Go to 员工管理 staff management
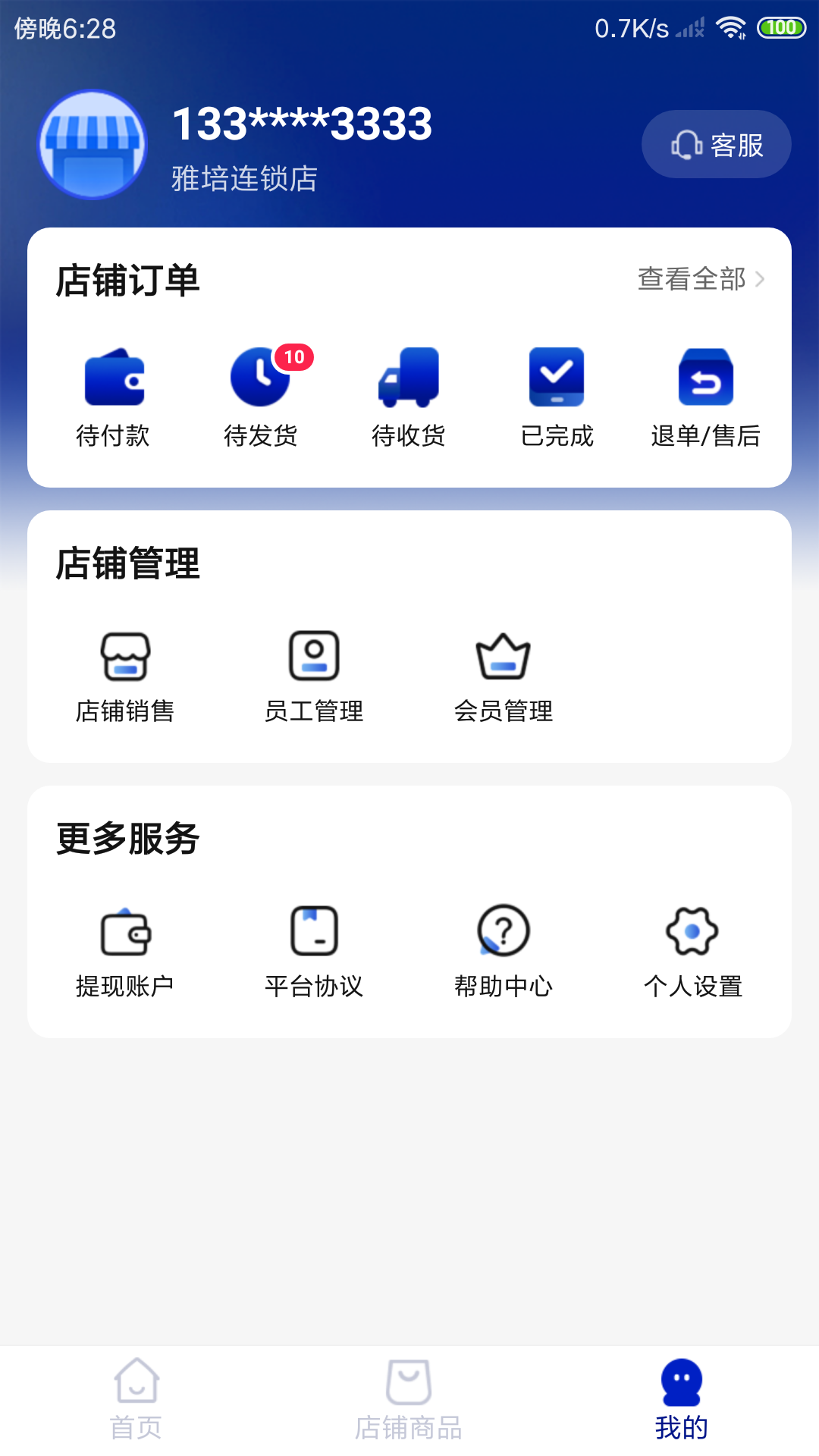819x1456 pixels. (314, 676)
